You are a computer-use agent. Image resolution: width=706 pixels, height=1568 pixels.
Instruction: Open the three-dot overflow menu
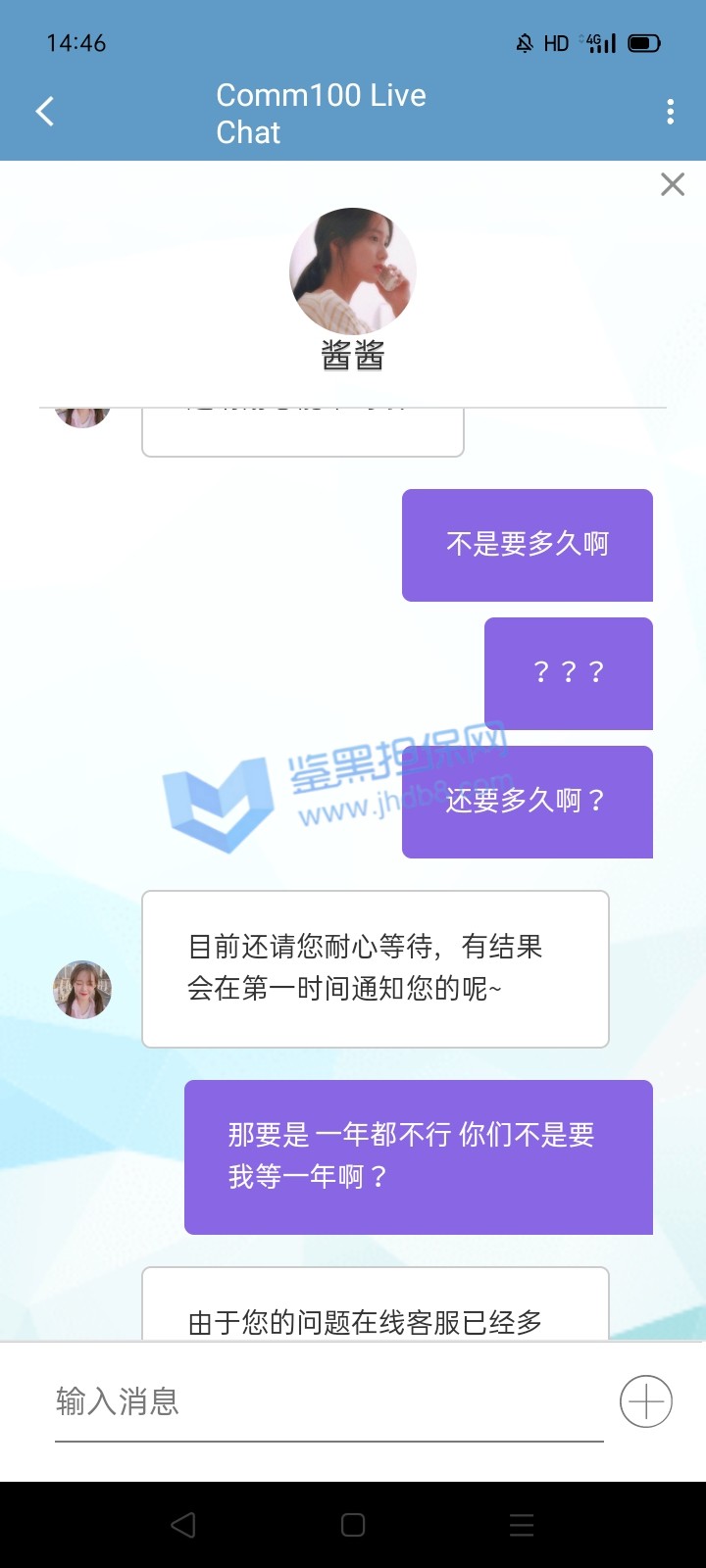(x=671, y=112)
